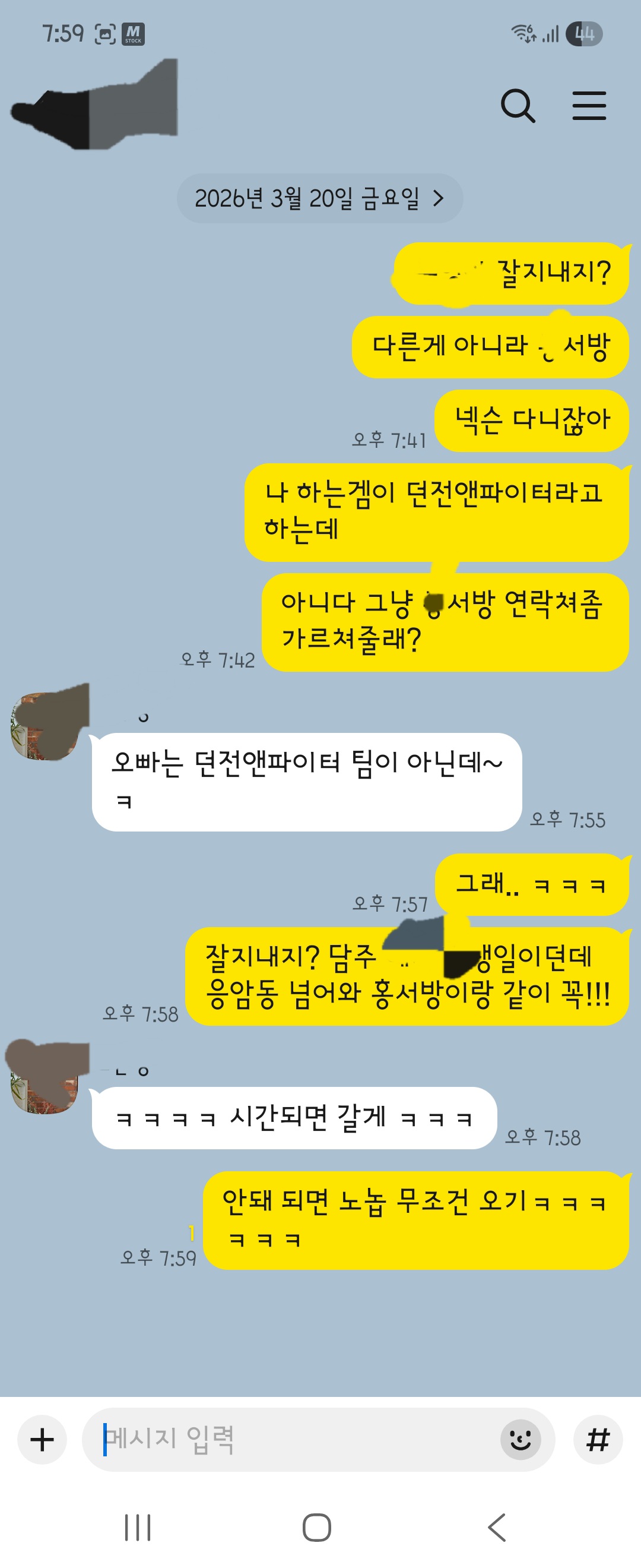Open recent apps from navigation bar
The image size is (641, 1568).
pos(138,1527)
